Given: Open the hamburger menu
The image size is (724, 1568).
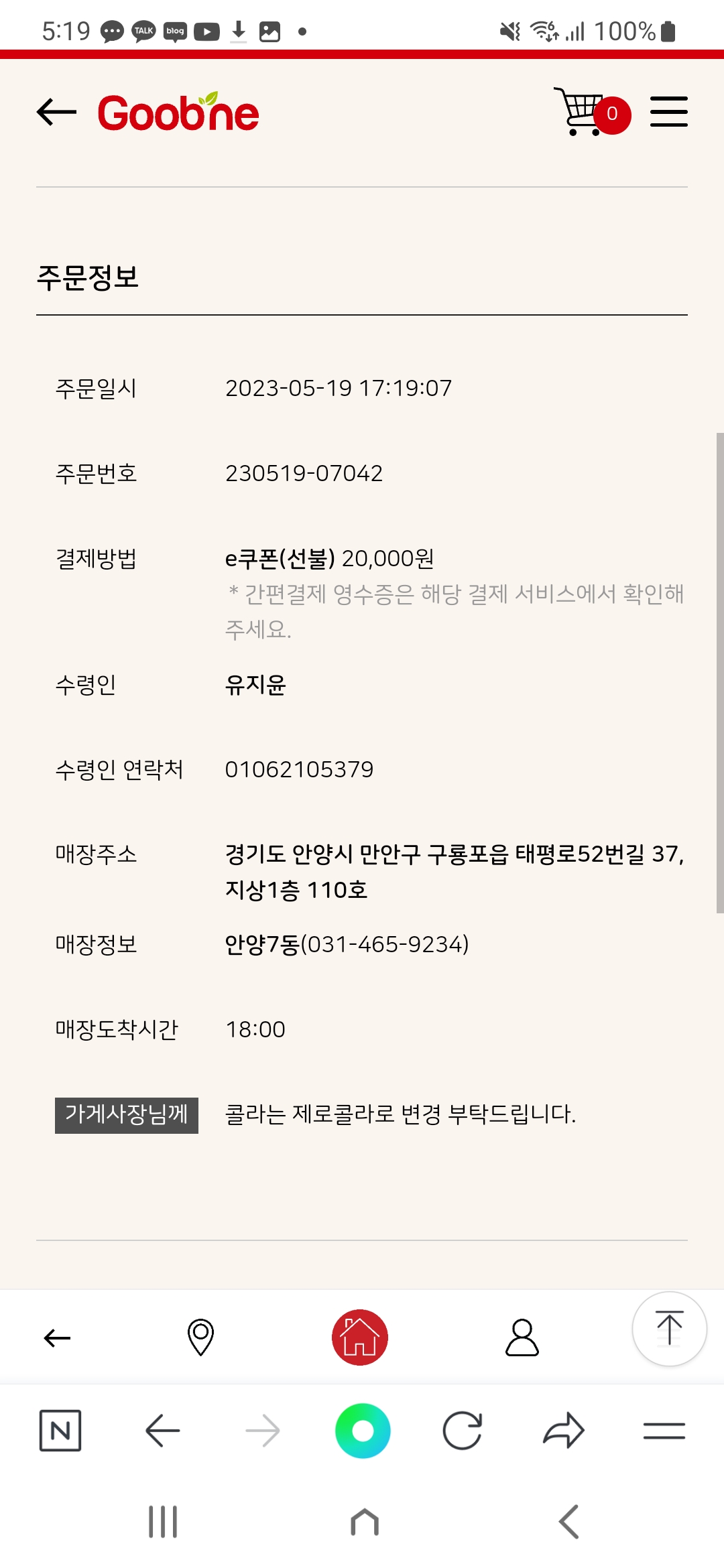Looking at the screenshot, I should click(668, 112).
